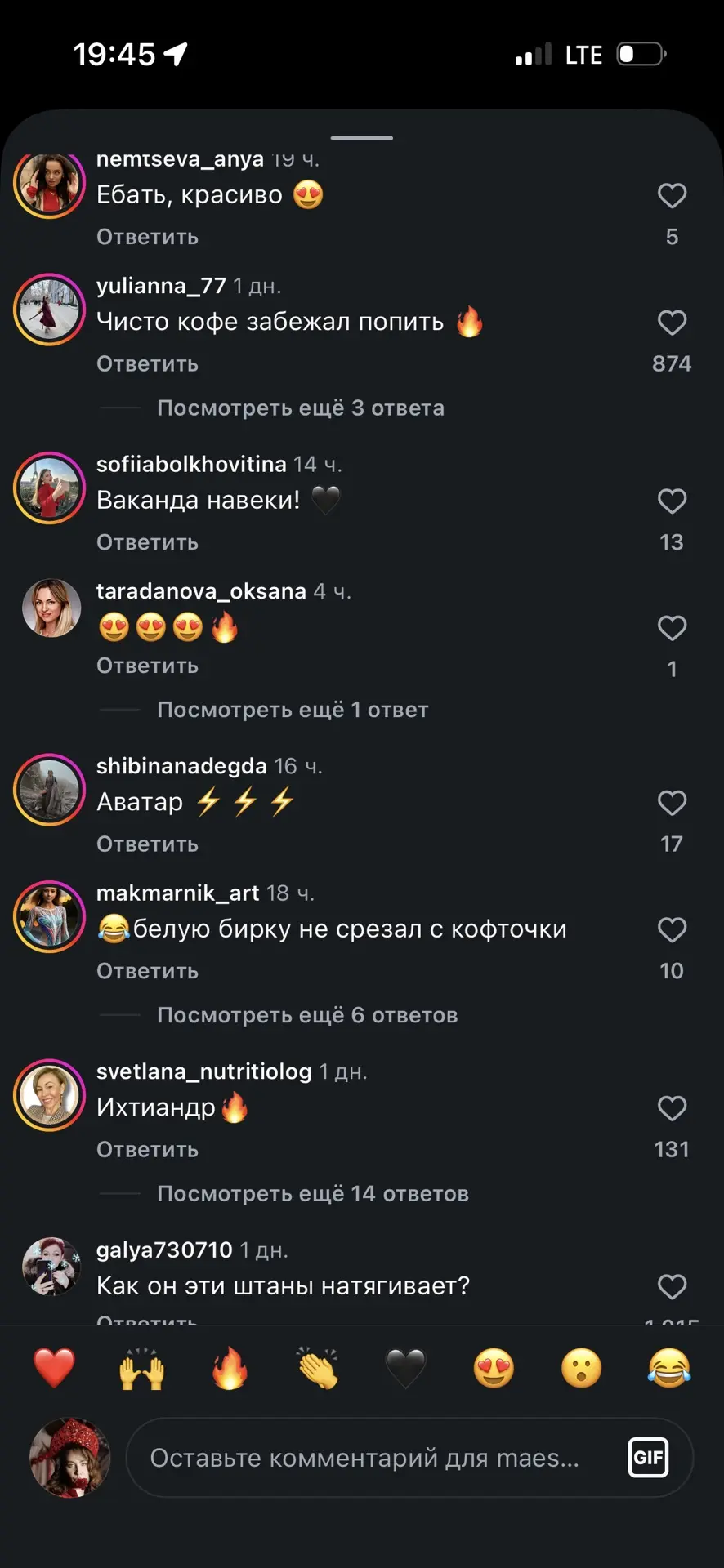Like yulianna_77's comment about coffee

click(672, 323)
